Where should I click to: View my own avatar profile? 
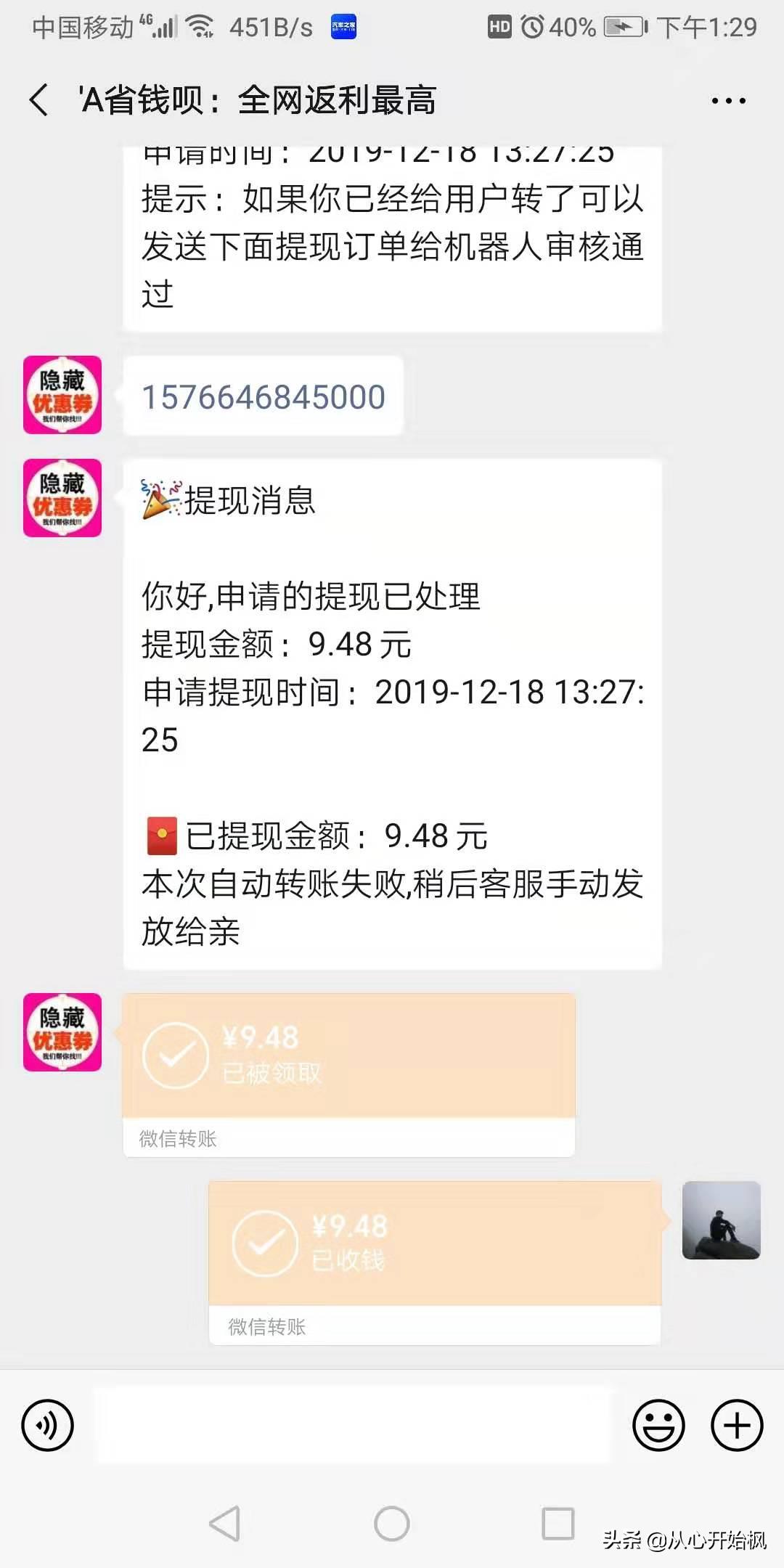(721, 1220)
